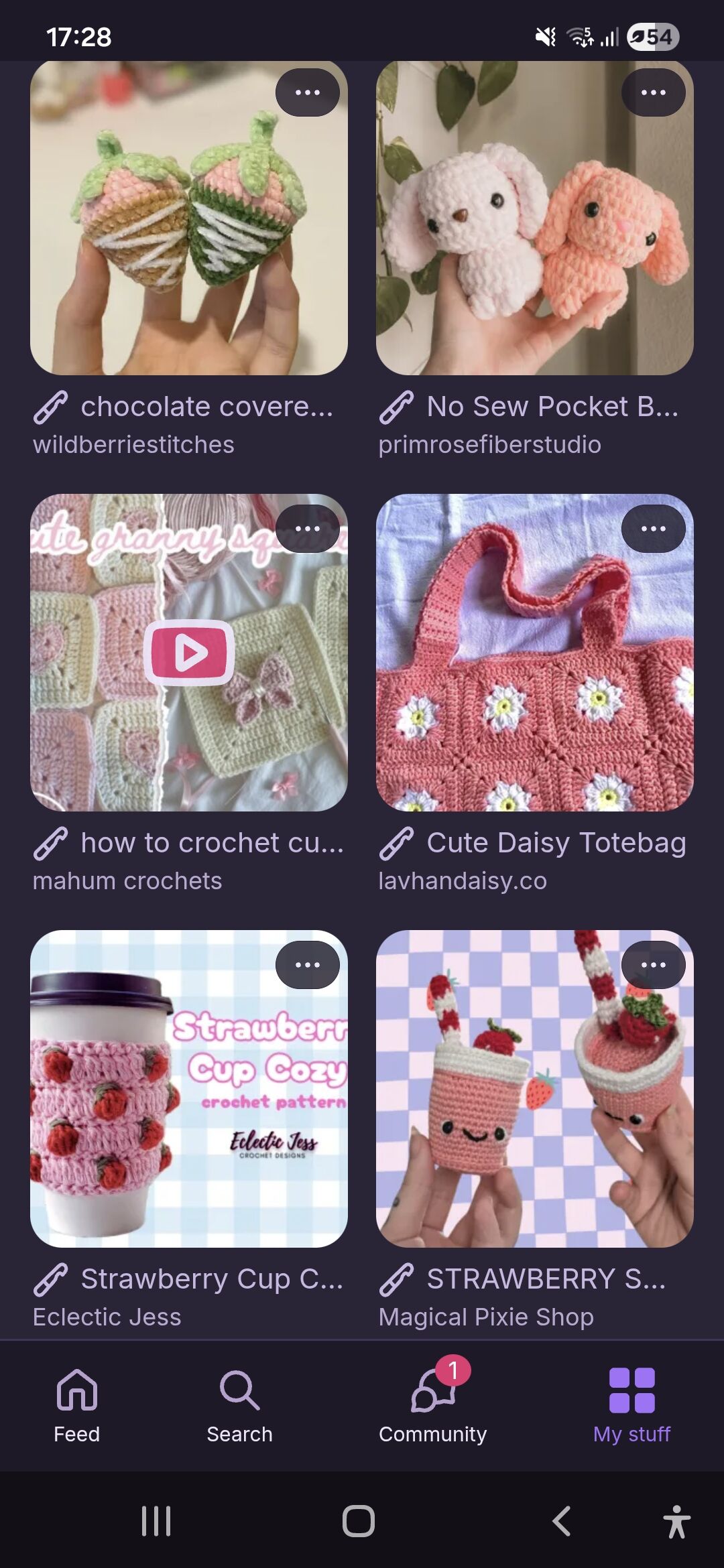Open the three-dot menu on granny square video
Screen dimensions: 724x1568
tap(307, 529)
